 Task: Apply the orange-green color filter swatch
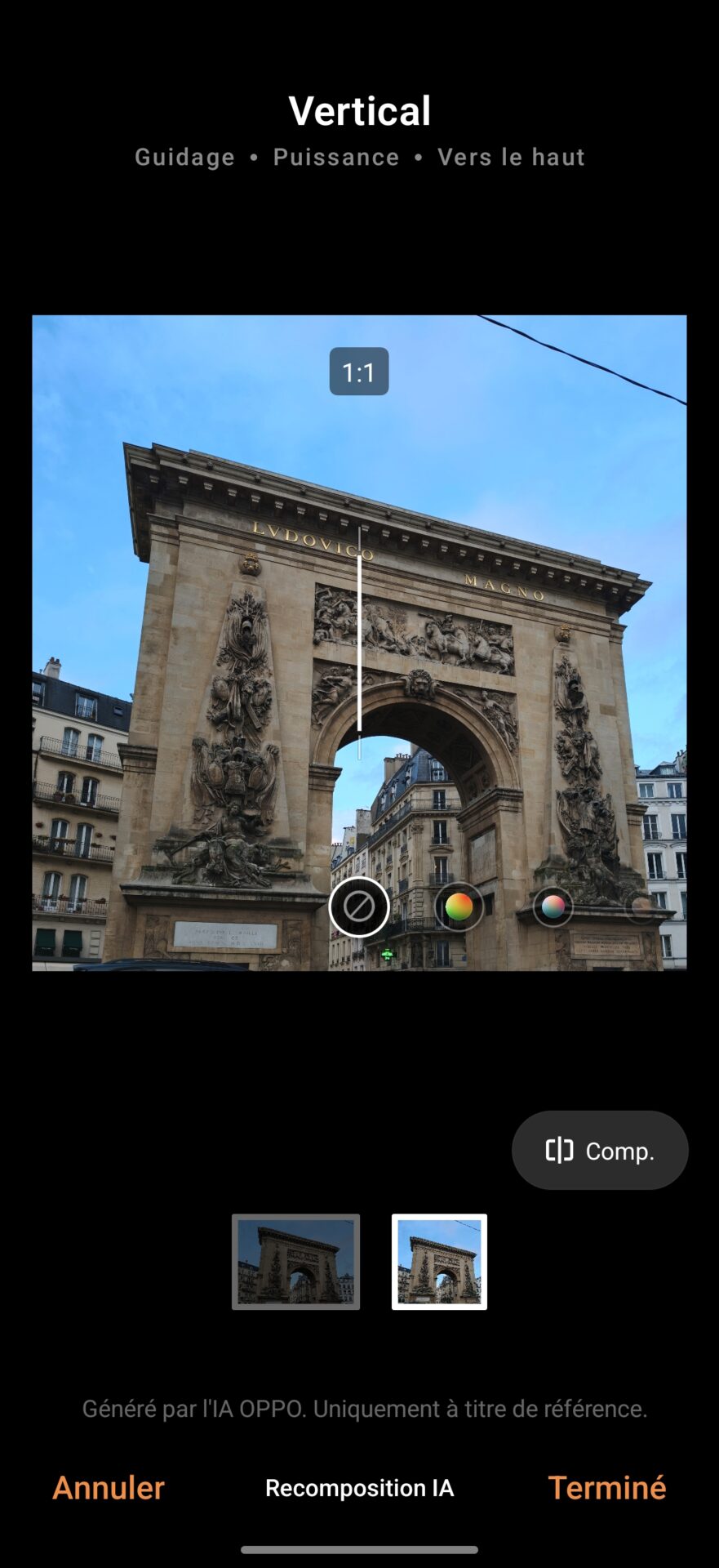pyautogui.click(x=459, y=906)
